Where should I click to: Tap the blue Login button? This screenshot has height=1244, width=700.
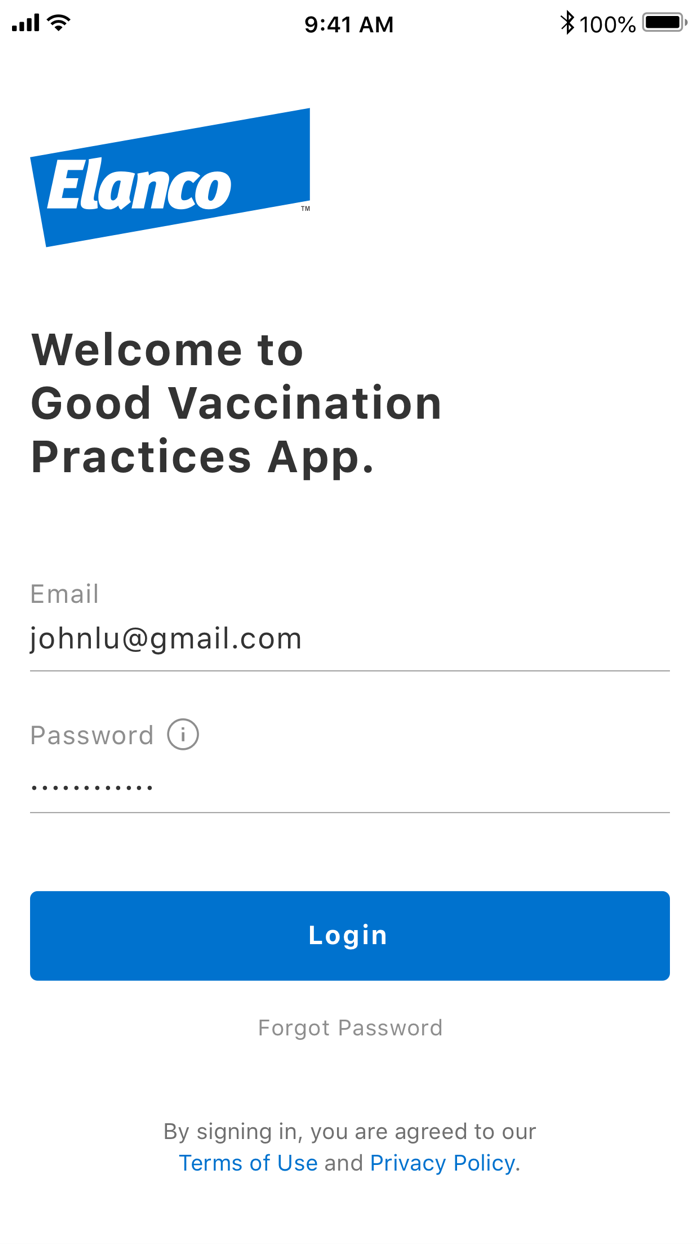coord(349,935)
